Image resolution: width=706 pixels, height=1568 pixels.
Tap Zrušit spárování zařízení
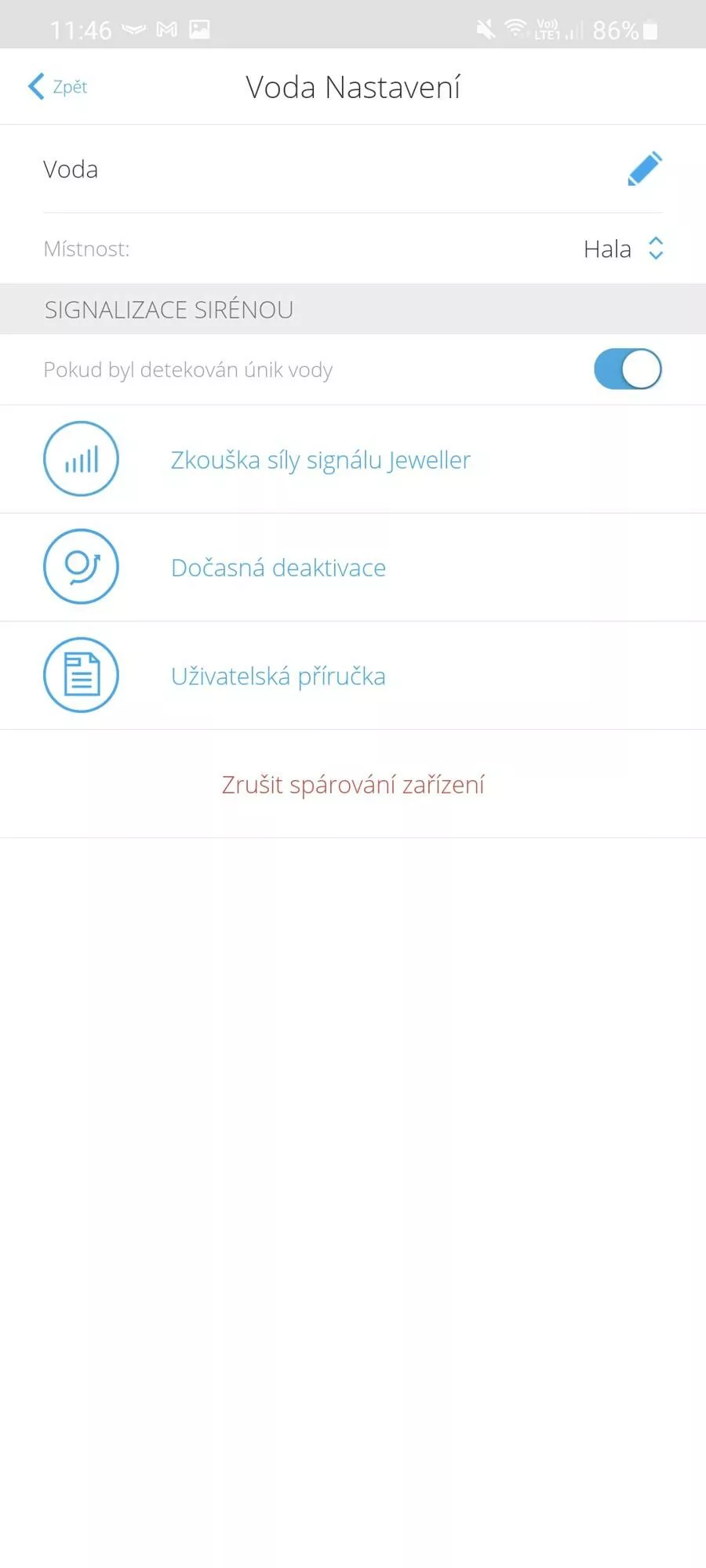tap(353, 784)
